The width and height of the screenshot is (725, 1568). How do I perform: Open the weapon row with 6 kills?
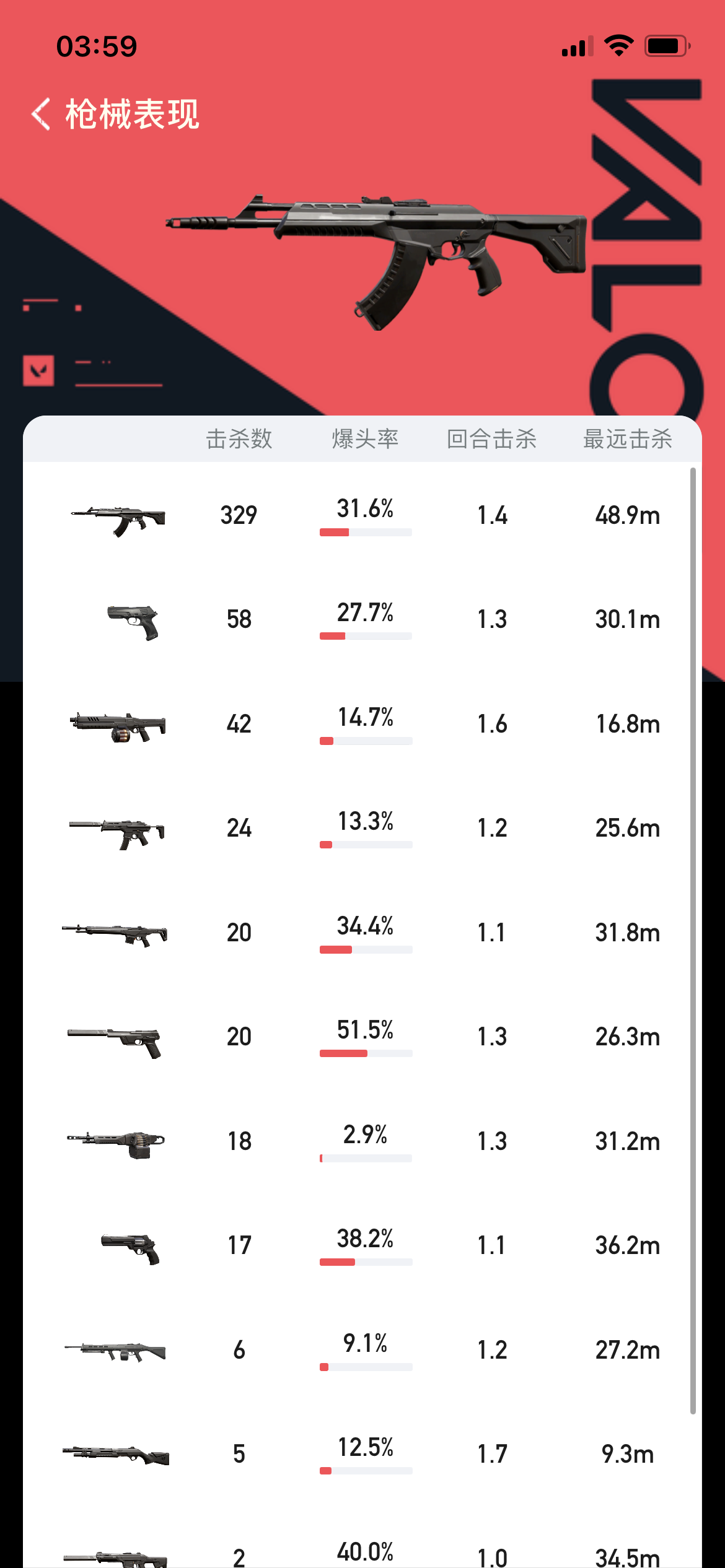click(x=362, y=1350)
